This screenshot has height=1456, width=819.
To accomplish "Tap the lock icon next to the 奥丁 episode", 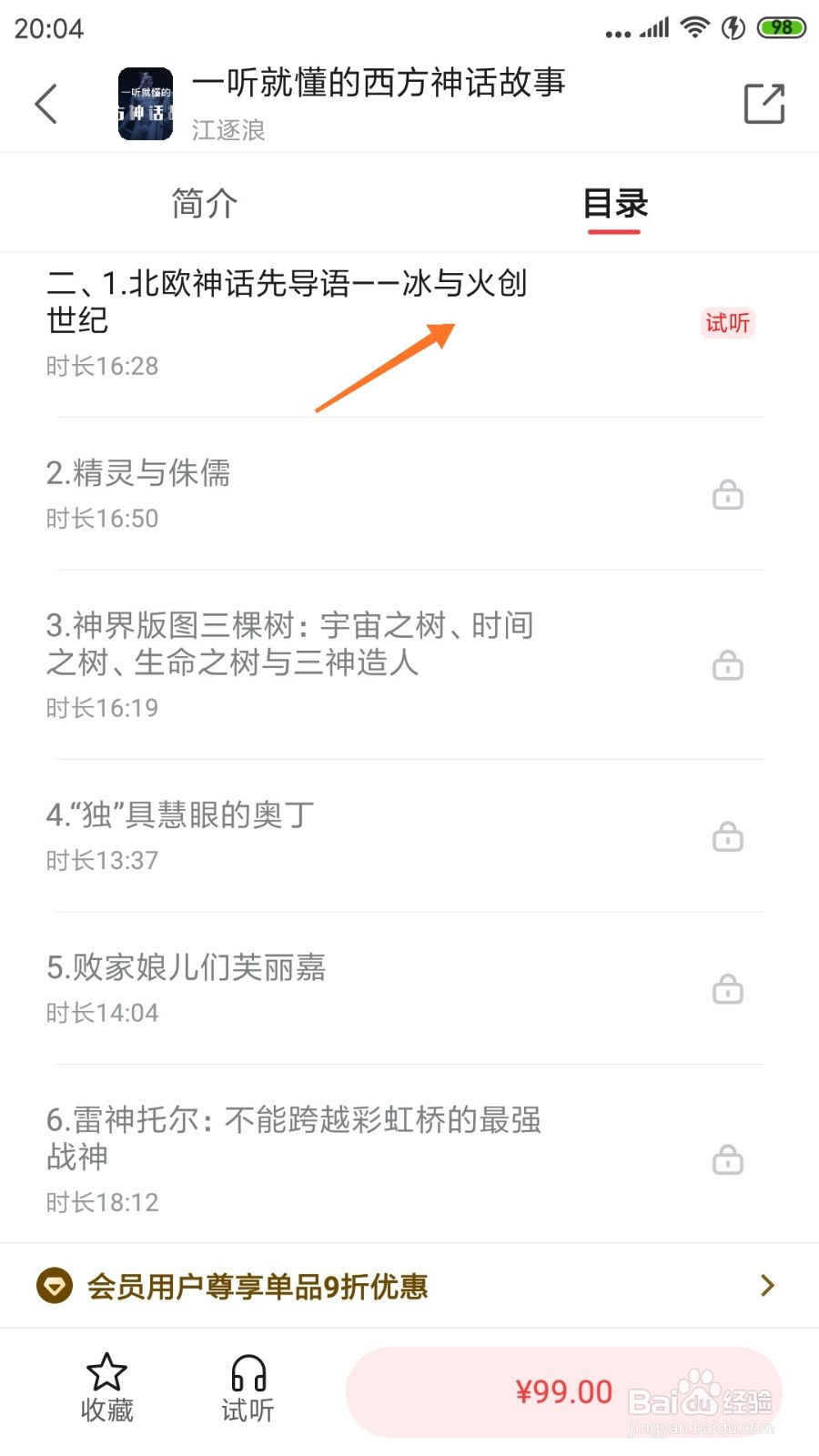I will [727, 837].
